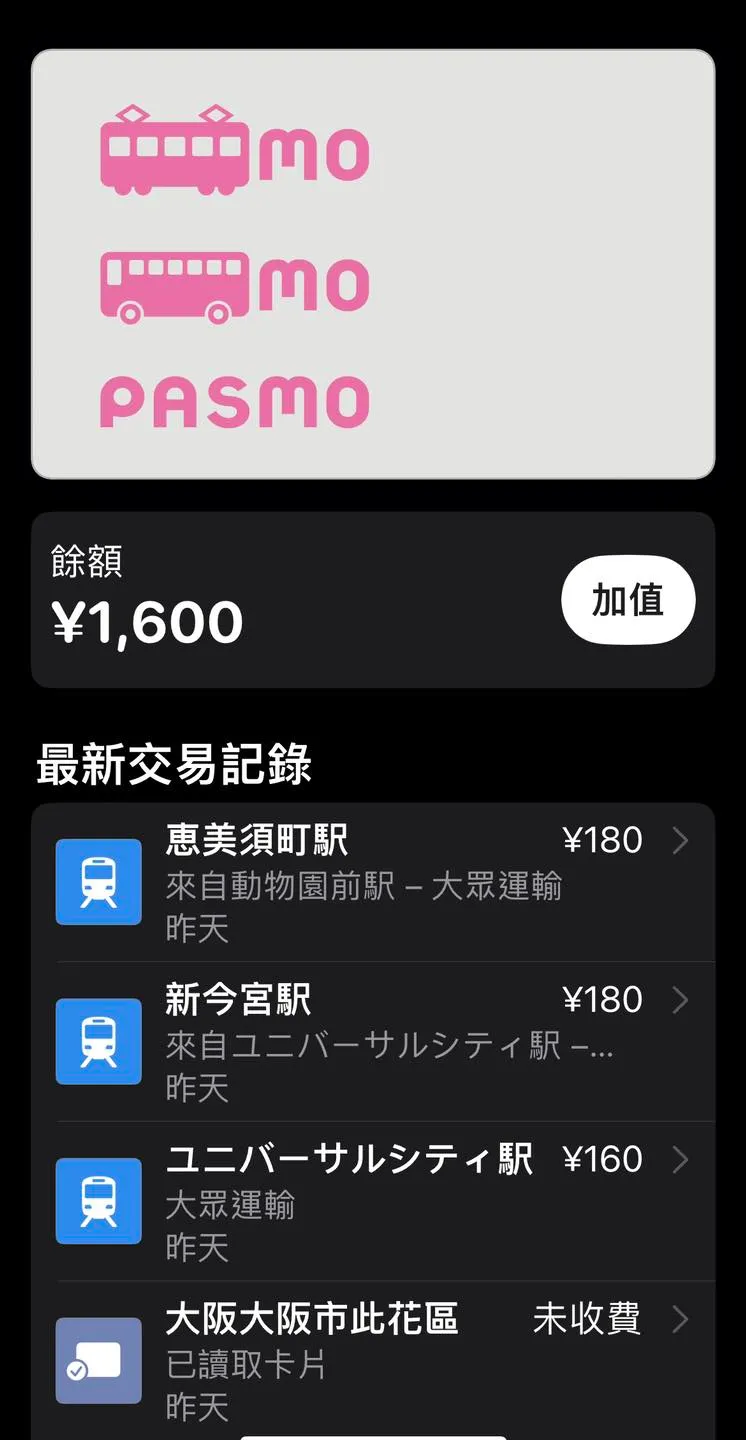Tap the 加值 top-up button
The width and height of the screenshot is (746, 1440).
(x=628, y=599)
